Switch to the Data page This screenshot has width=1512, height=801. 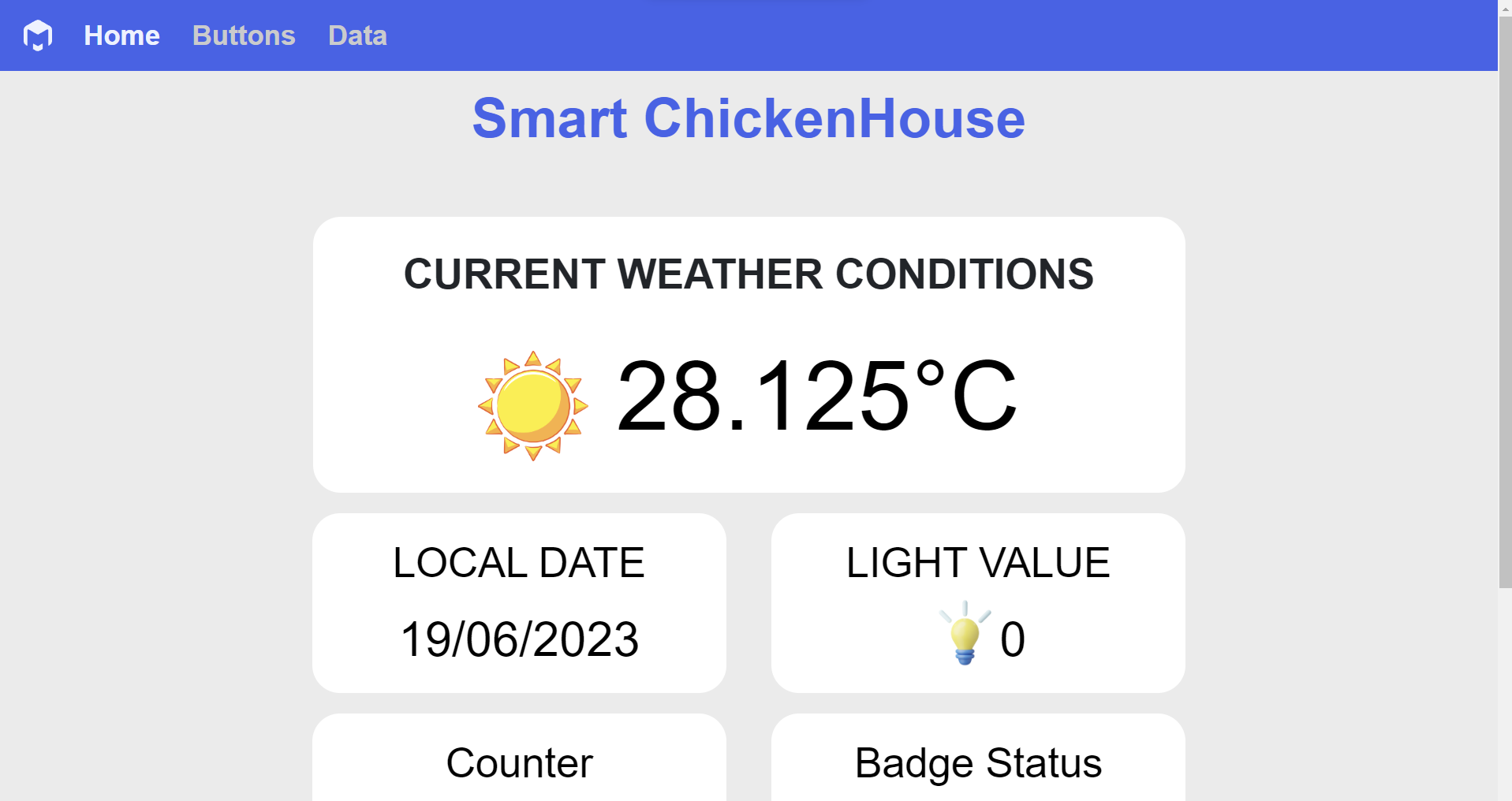[x=357, y=35]
